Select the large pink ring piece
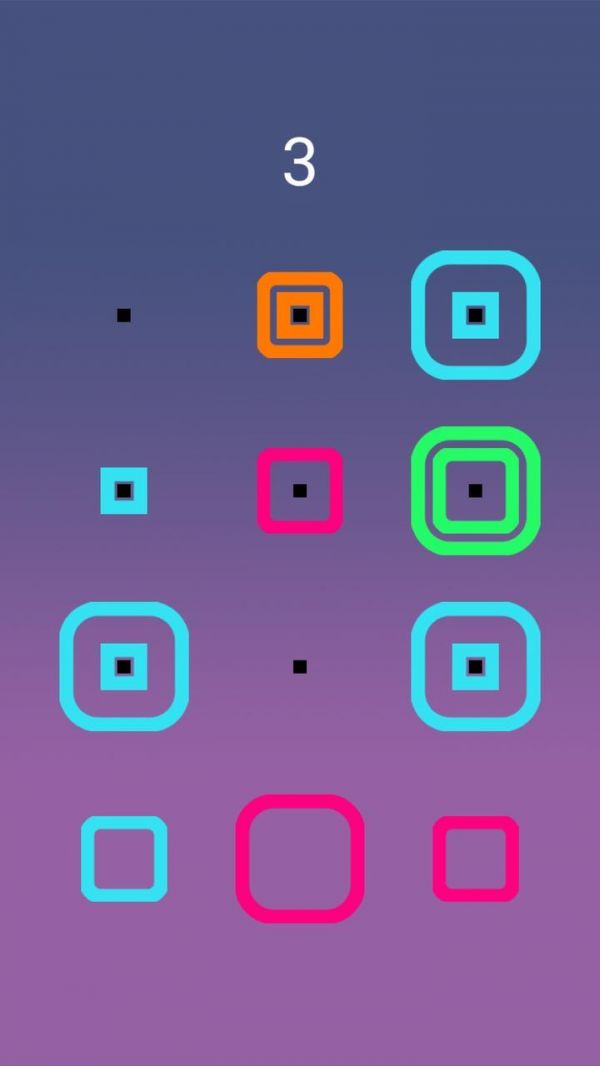The height and width of the screenshot is (1066, 600). [x=300, y=859]
